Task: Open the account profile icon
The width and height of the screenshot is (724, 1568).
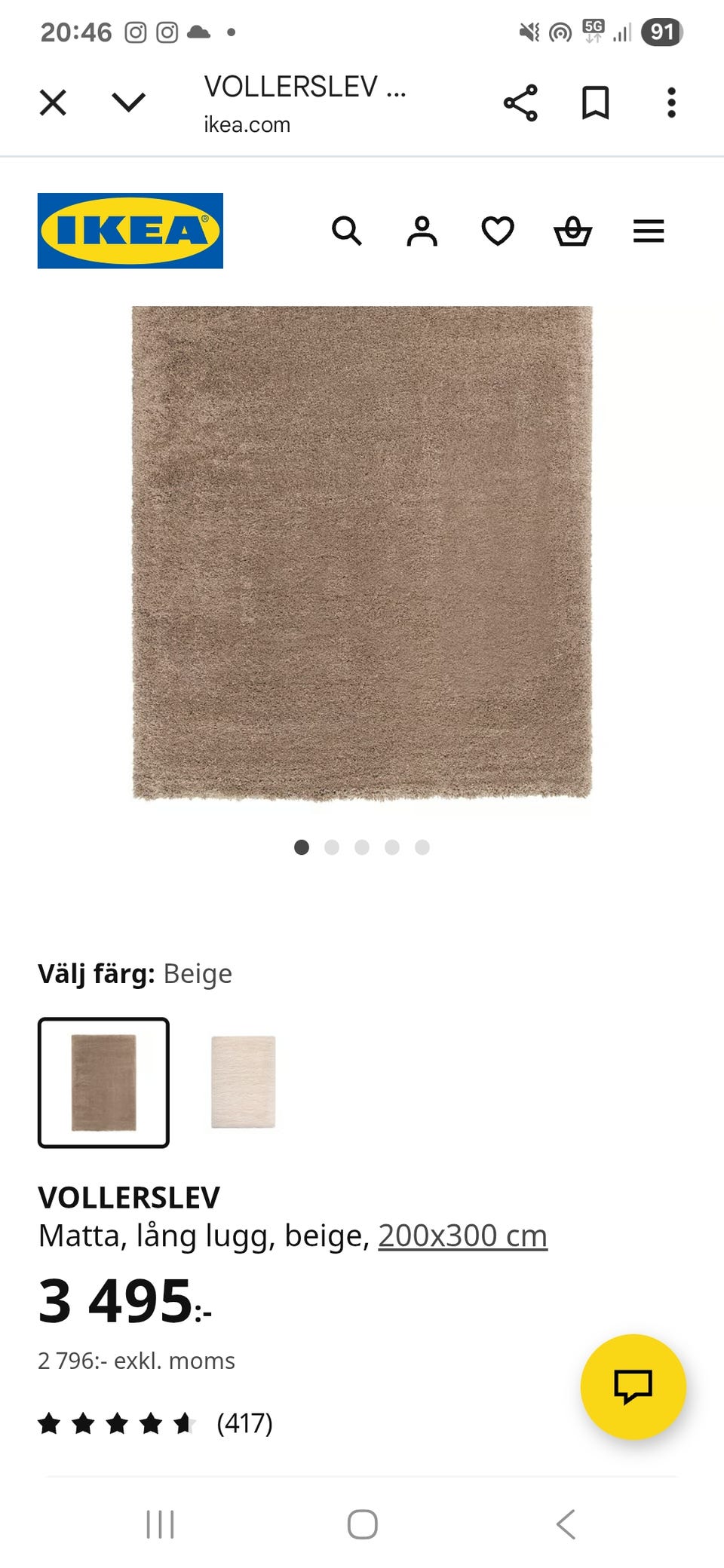Action: [422, 231]
